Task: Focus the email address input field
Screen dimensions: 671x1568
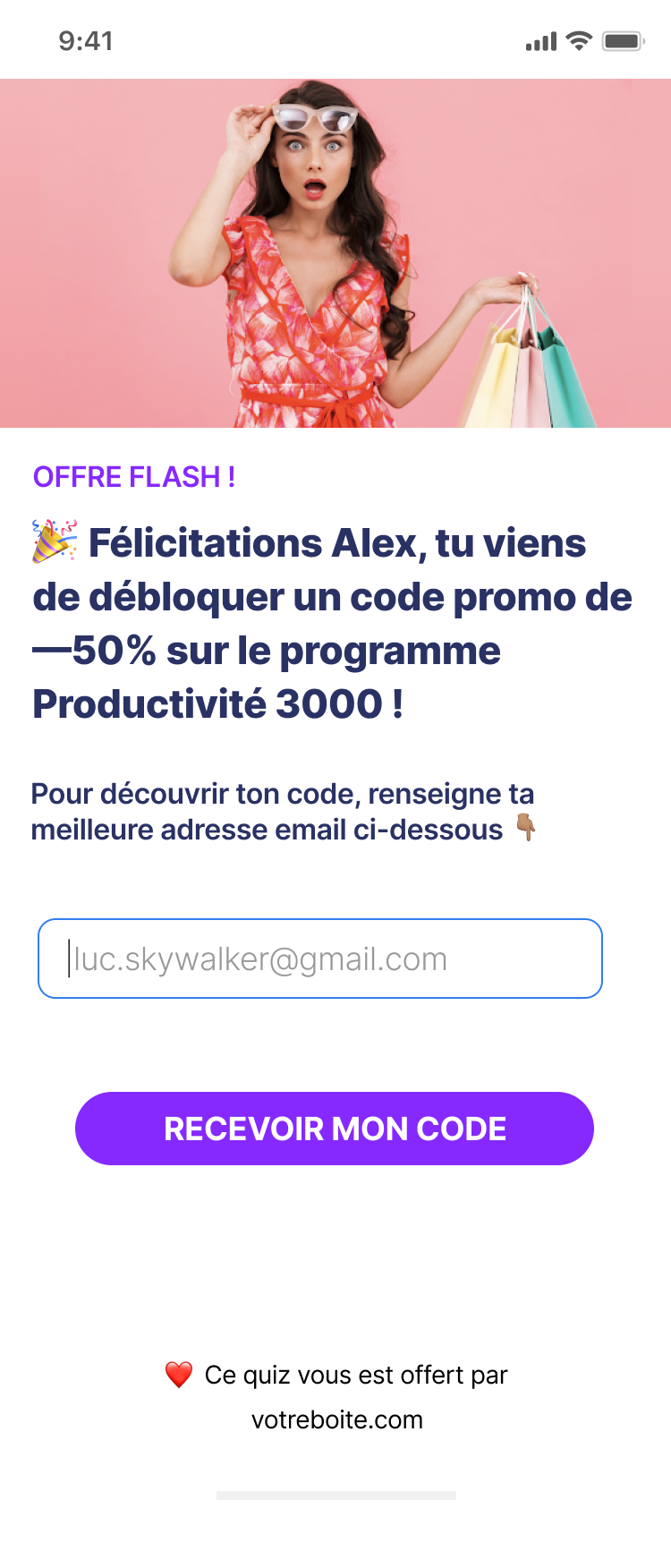Action: pos(319,959)
